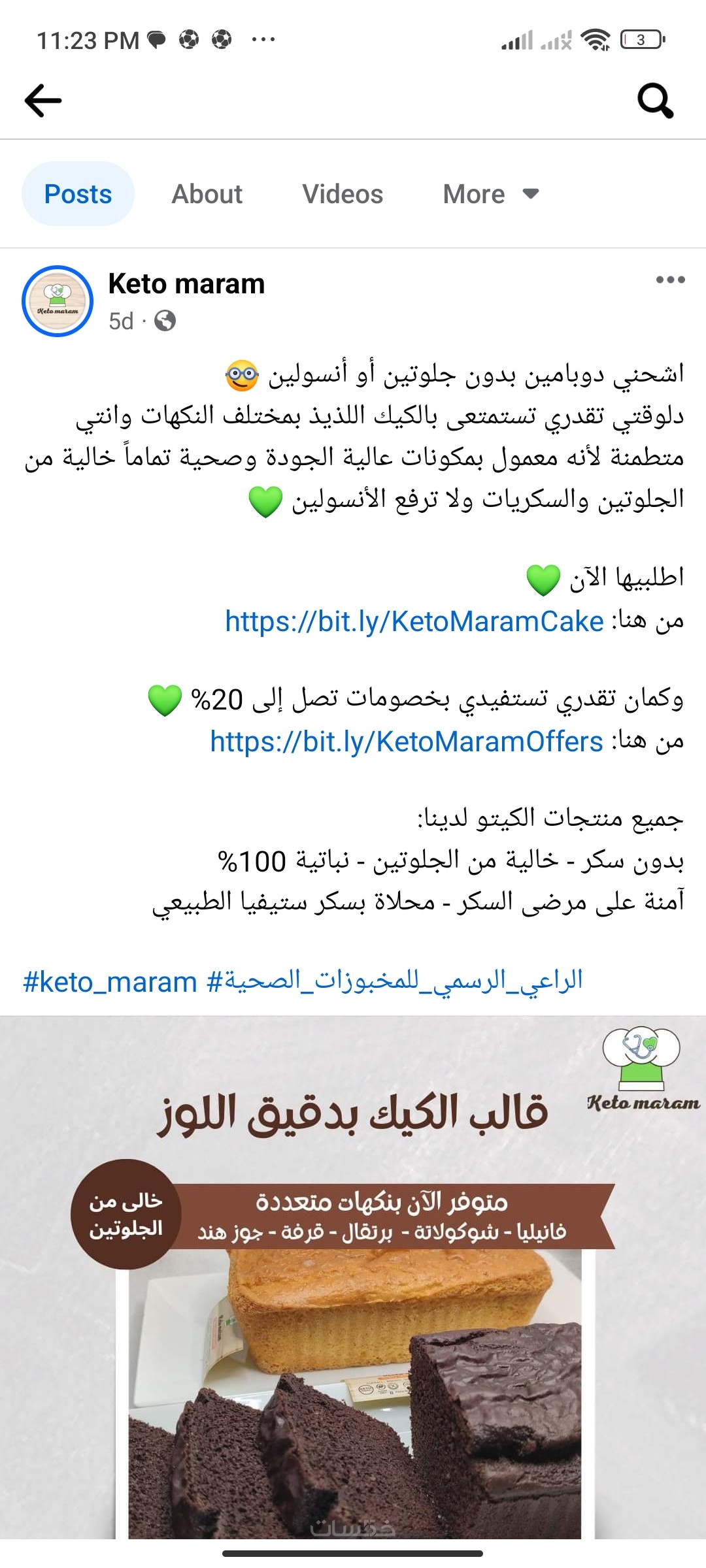Tap the Arabic healthy bakery hashtag

pyautogui.click(x=395, y=981)
